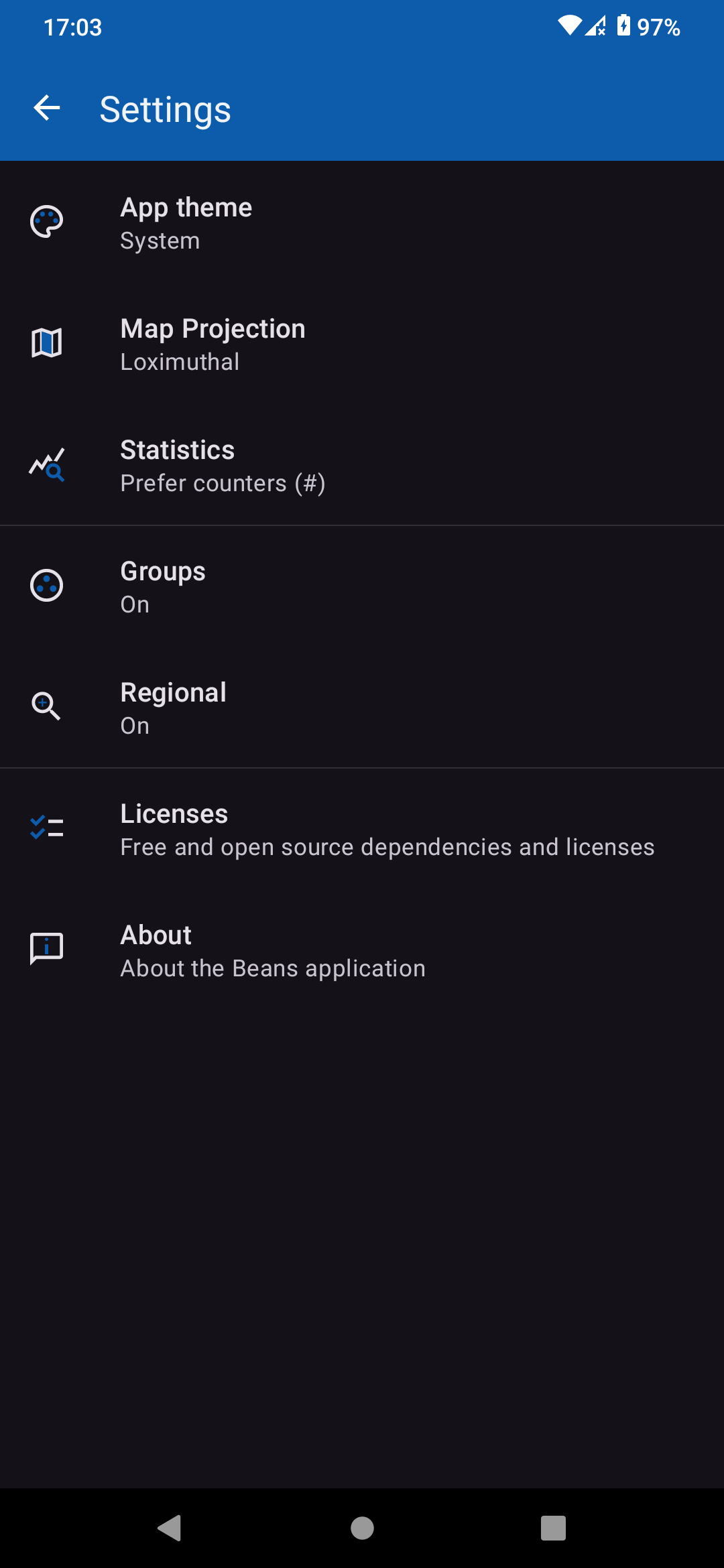Change the Map Projection setting
Image resolution: width=724 pixels, height=1568 pixels.
[362, 344]
